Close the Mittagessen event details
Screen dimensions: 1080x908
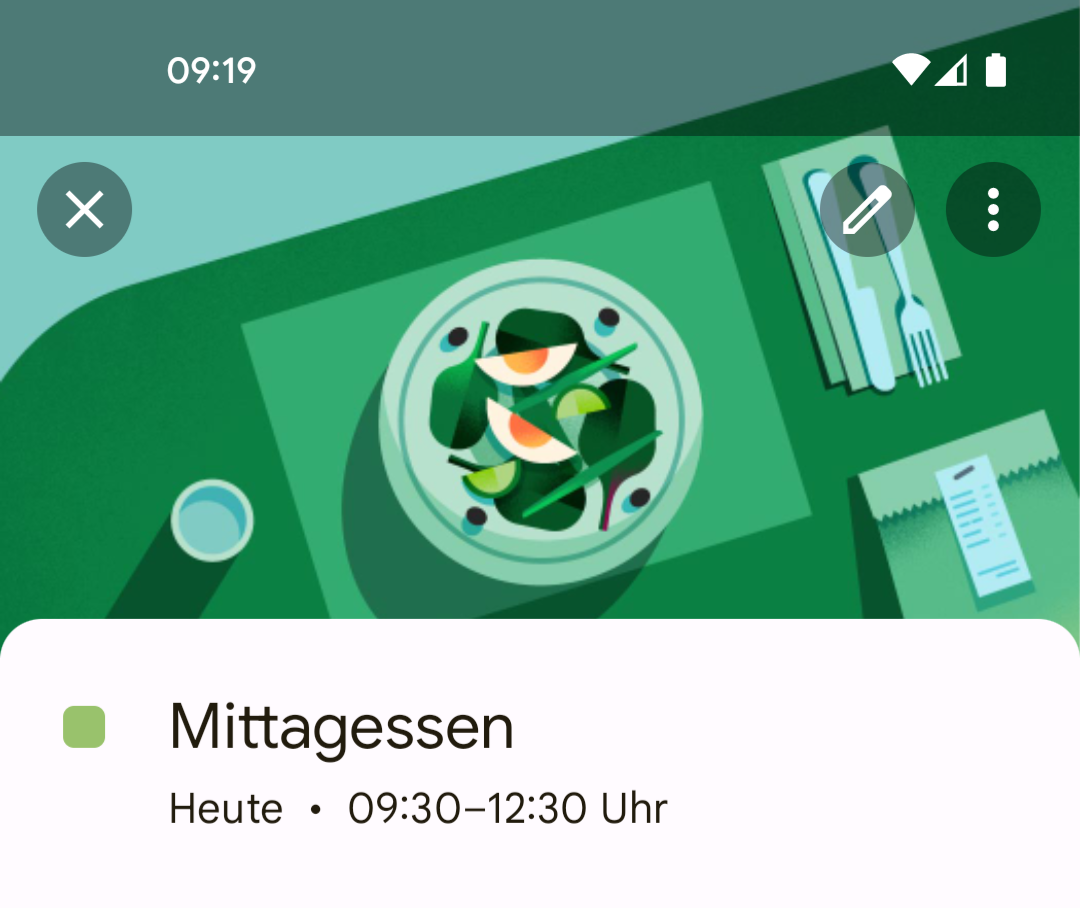[x=85, y=210]
